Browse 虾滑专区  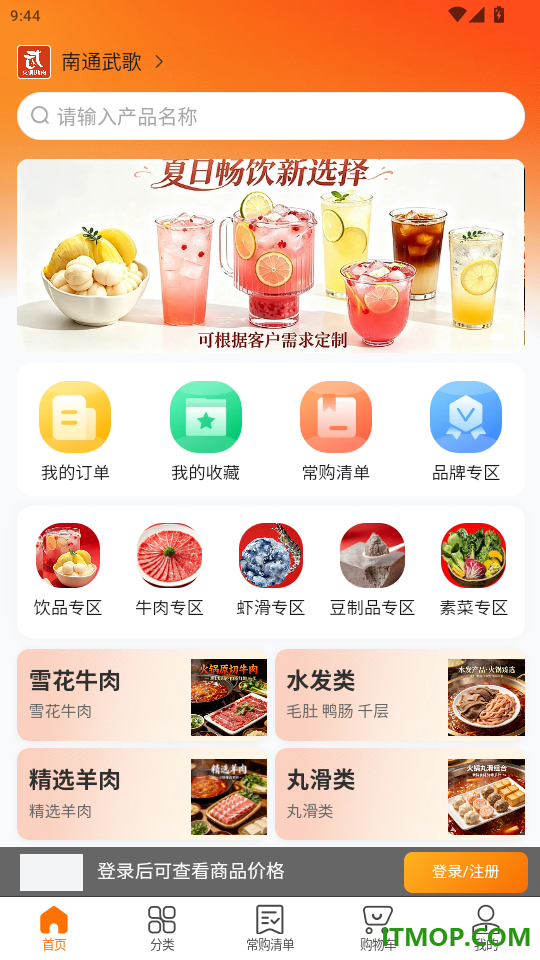pyautogui.click(x=271, y=569)
